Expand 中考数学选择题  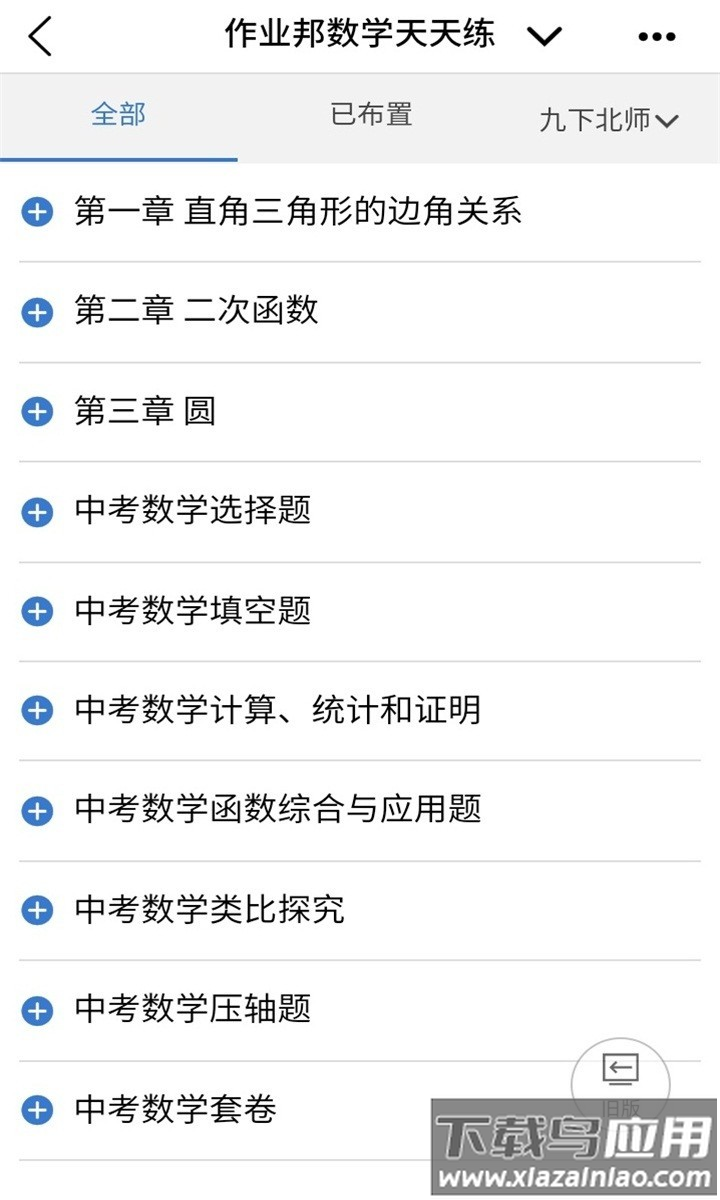pyautogui.click(x=37, y=511)
